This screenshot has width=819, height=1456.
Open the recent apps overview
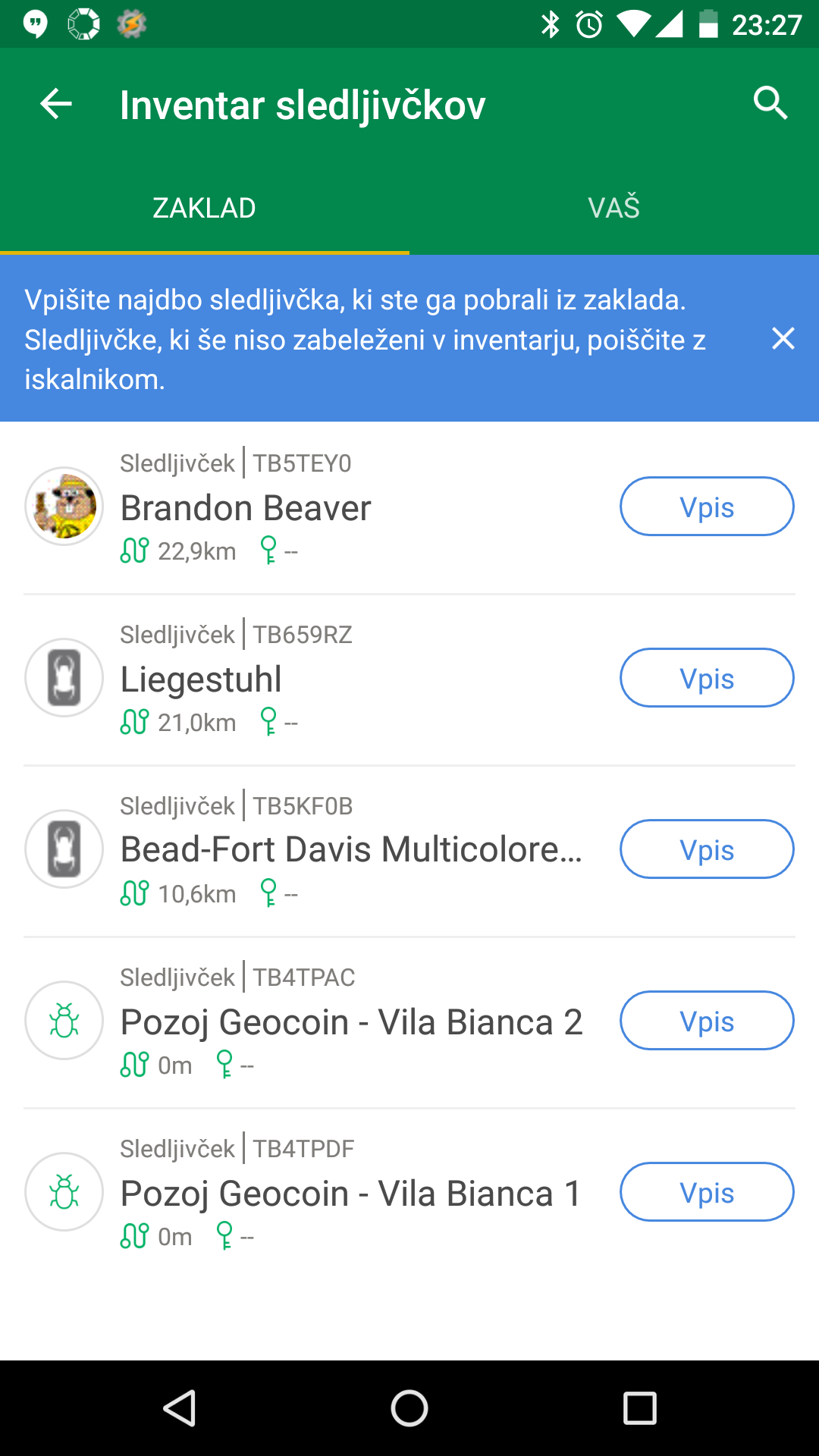(639, 1408)
